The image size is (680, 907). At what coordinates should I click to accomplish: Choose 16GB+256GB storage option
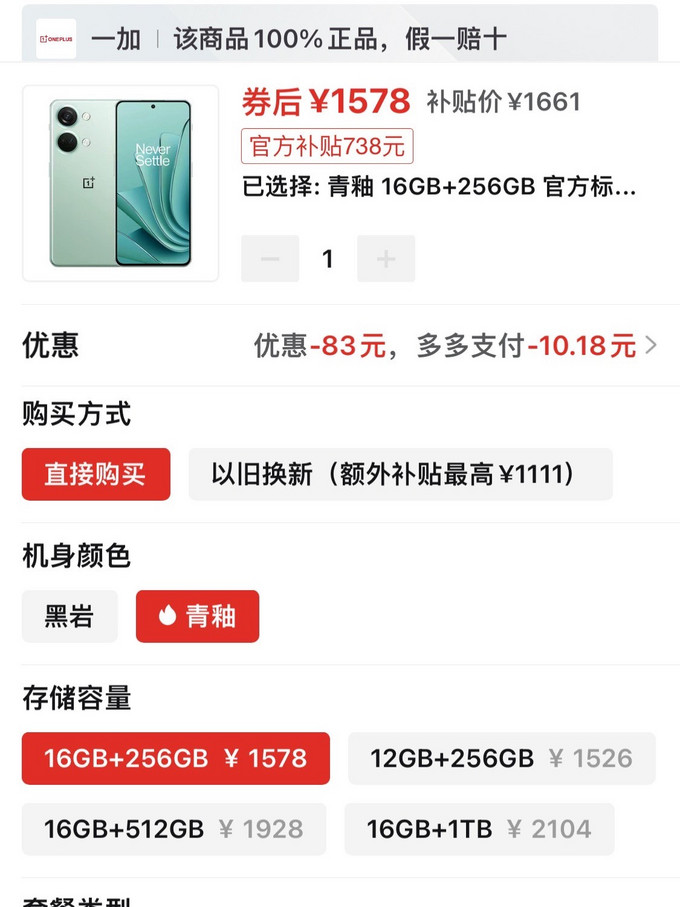pyautogui.click(x=176, y=758)
